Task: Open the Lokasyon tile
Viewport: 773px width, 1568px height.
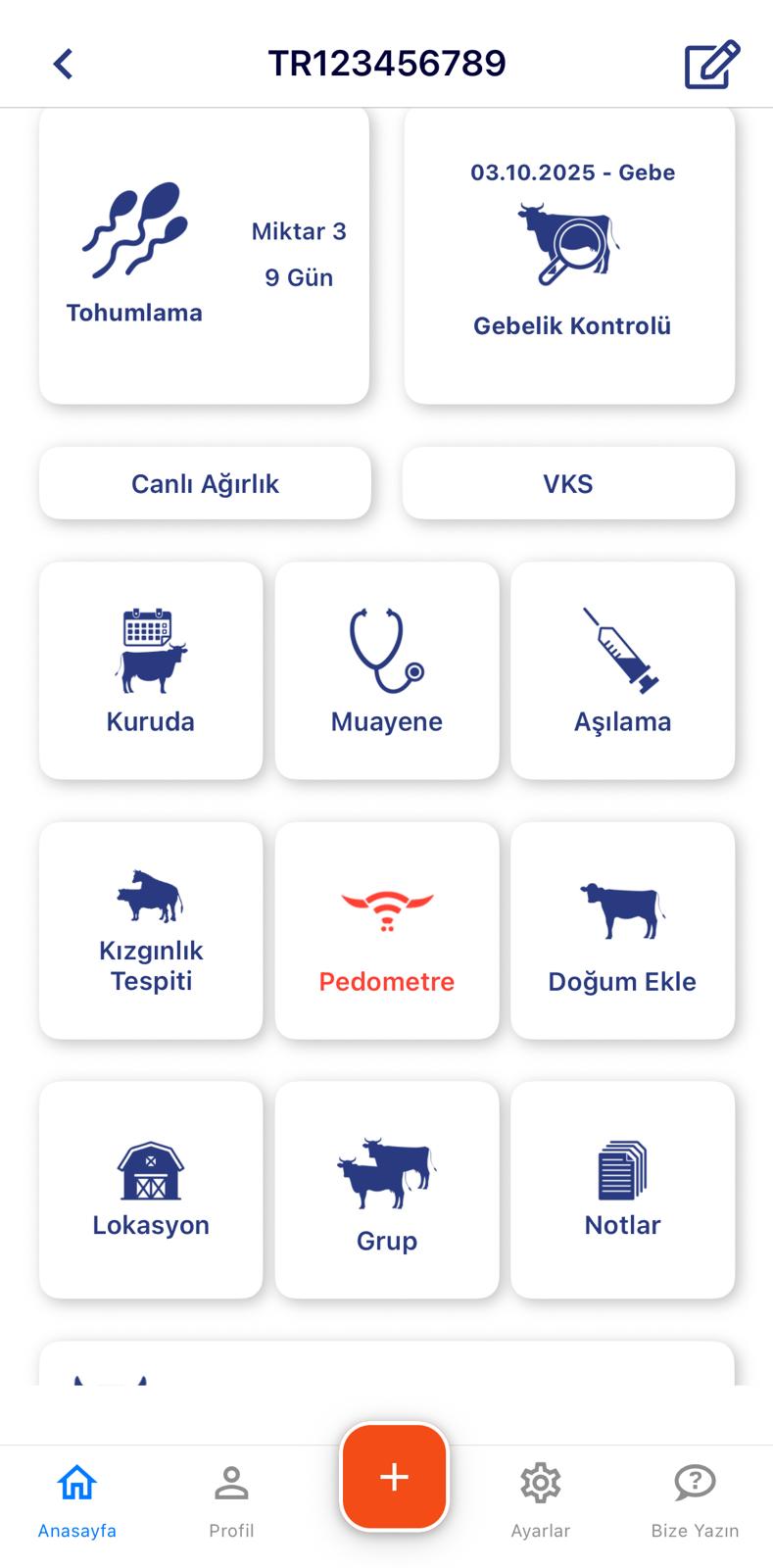Action: point(151,1190)
